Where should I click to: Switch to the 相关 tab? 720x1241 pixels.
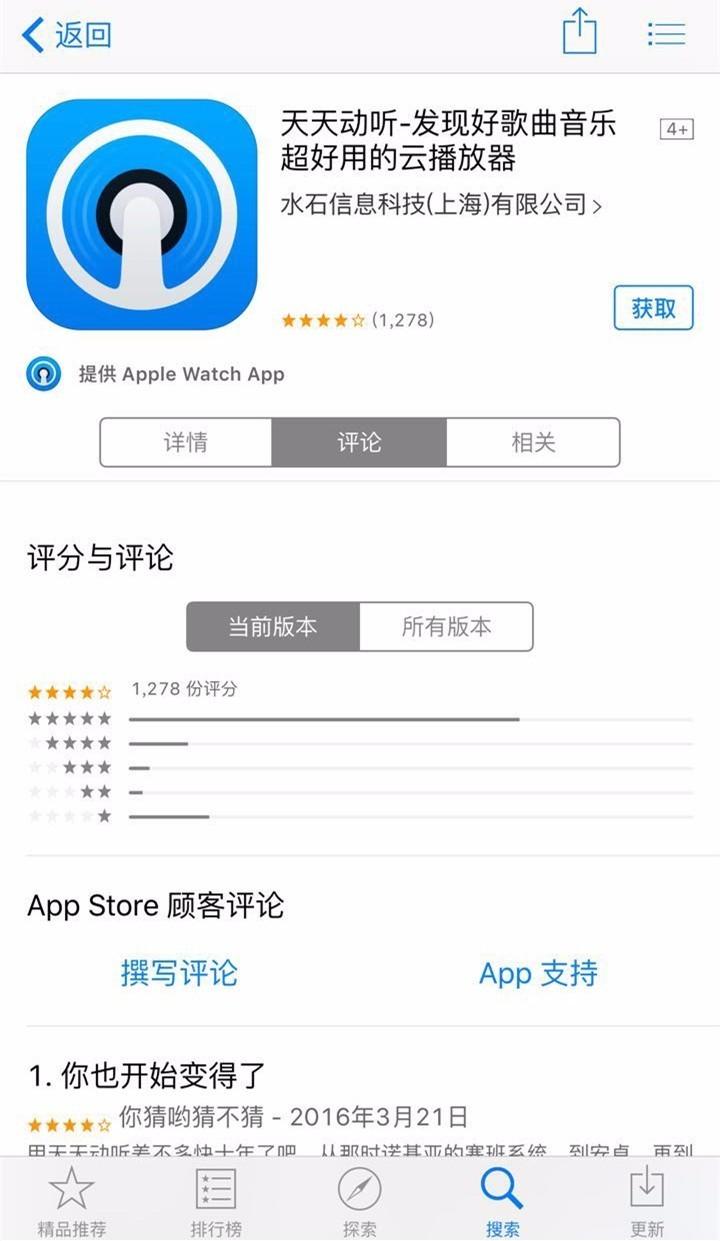tap(532, 442)
